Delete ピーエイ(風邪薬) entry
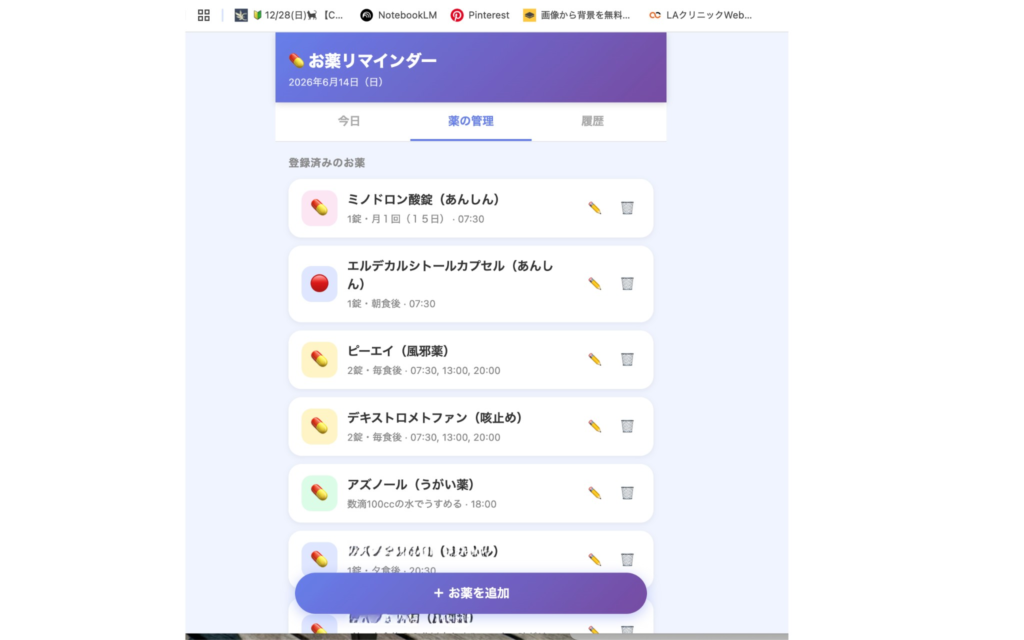Screen dimensions: 1024x640 627,359
